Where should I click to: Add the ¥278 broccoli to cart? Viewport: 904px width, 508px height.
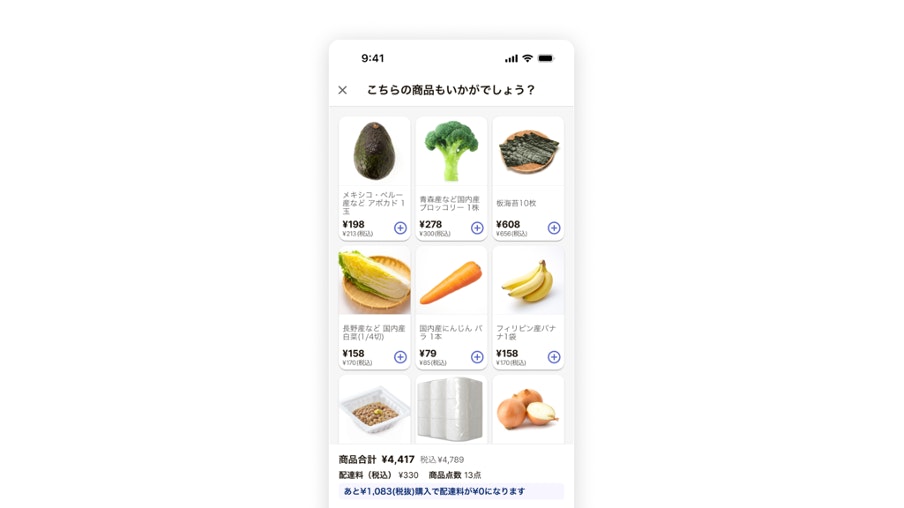[x=477, y=228]
